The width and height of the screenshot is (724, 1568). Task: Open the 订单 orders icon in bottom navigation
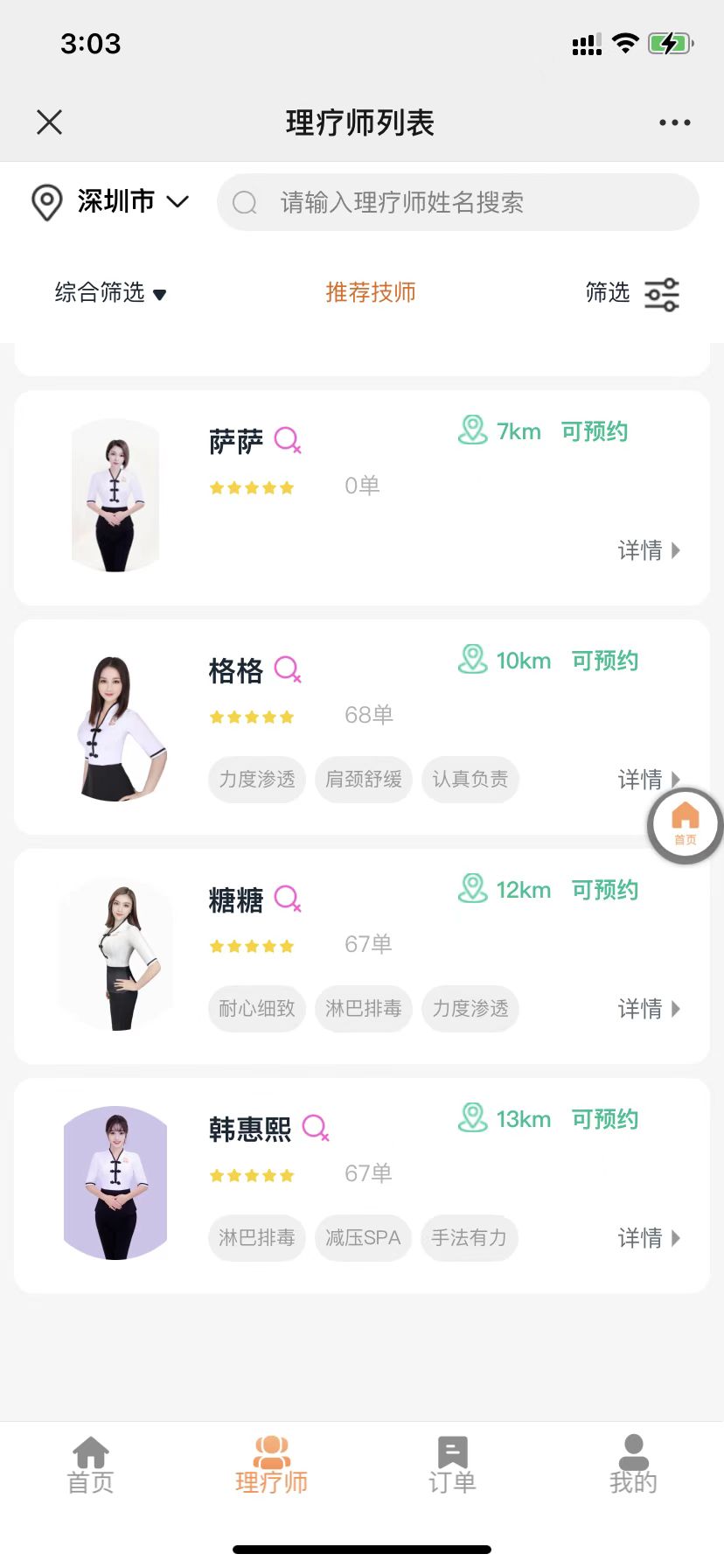pyautogui.click(x=452, y=1451)
